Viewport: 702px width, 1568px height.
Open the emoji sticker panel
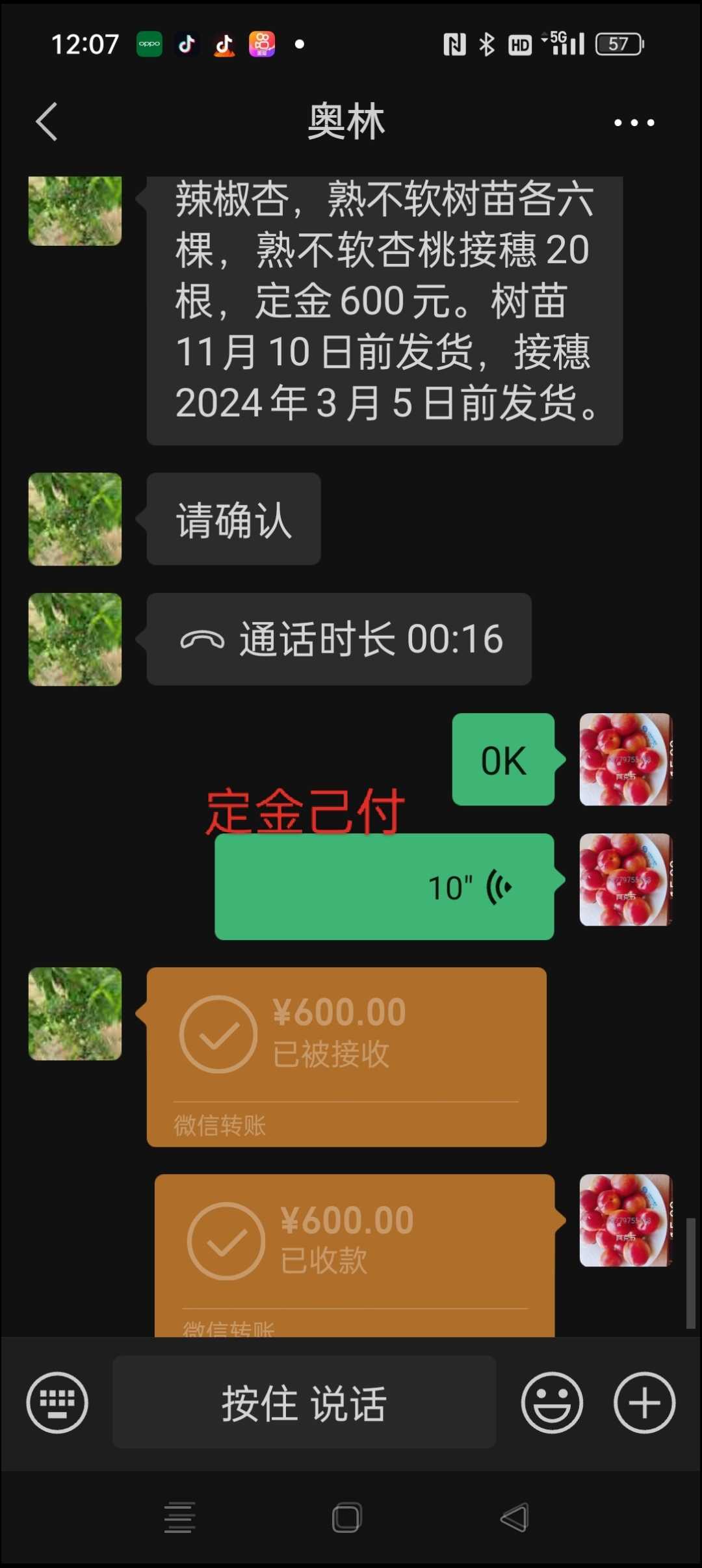point(552,1402)
